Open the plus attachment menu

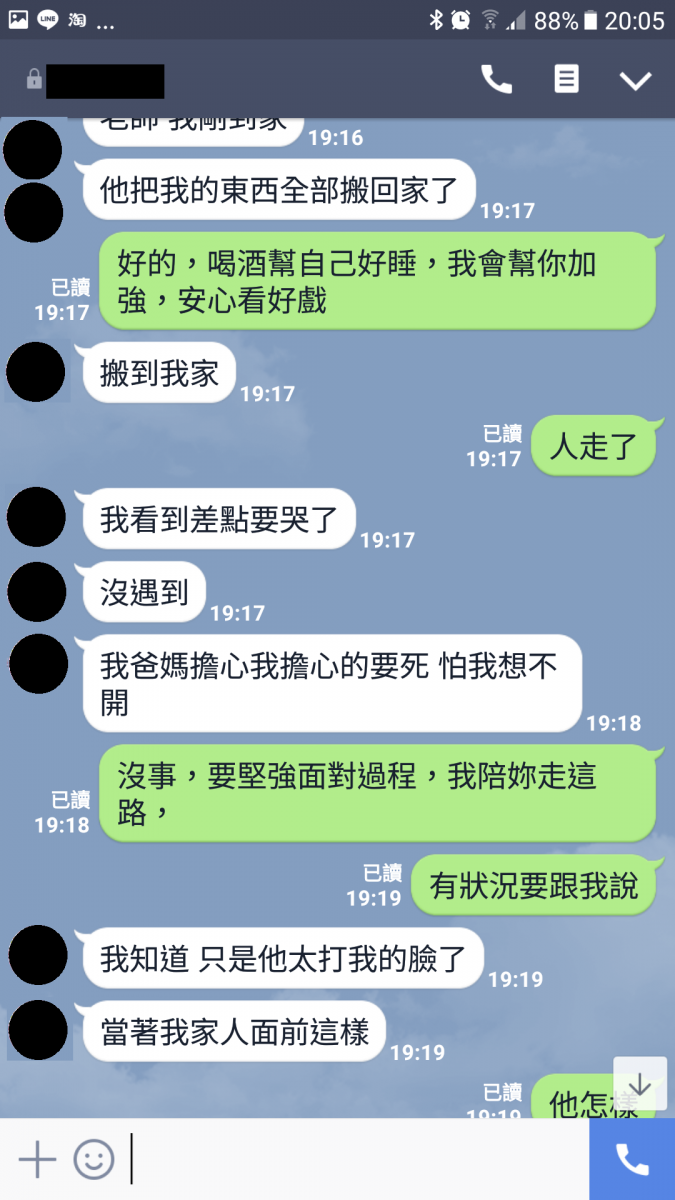pyautogui.click(x=37, y=1160)
